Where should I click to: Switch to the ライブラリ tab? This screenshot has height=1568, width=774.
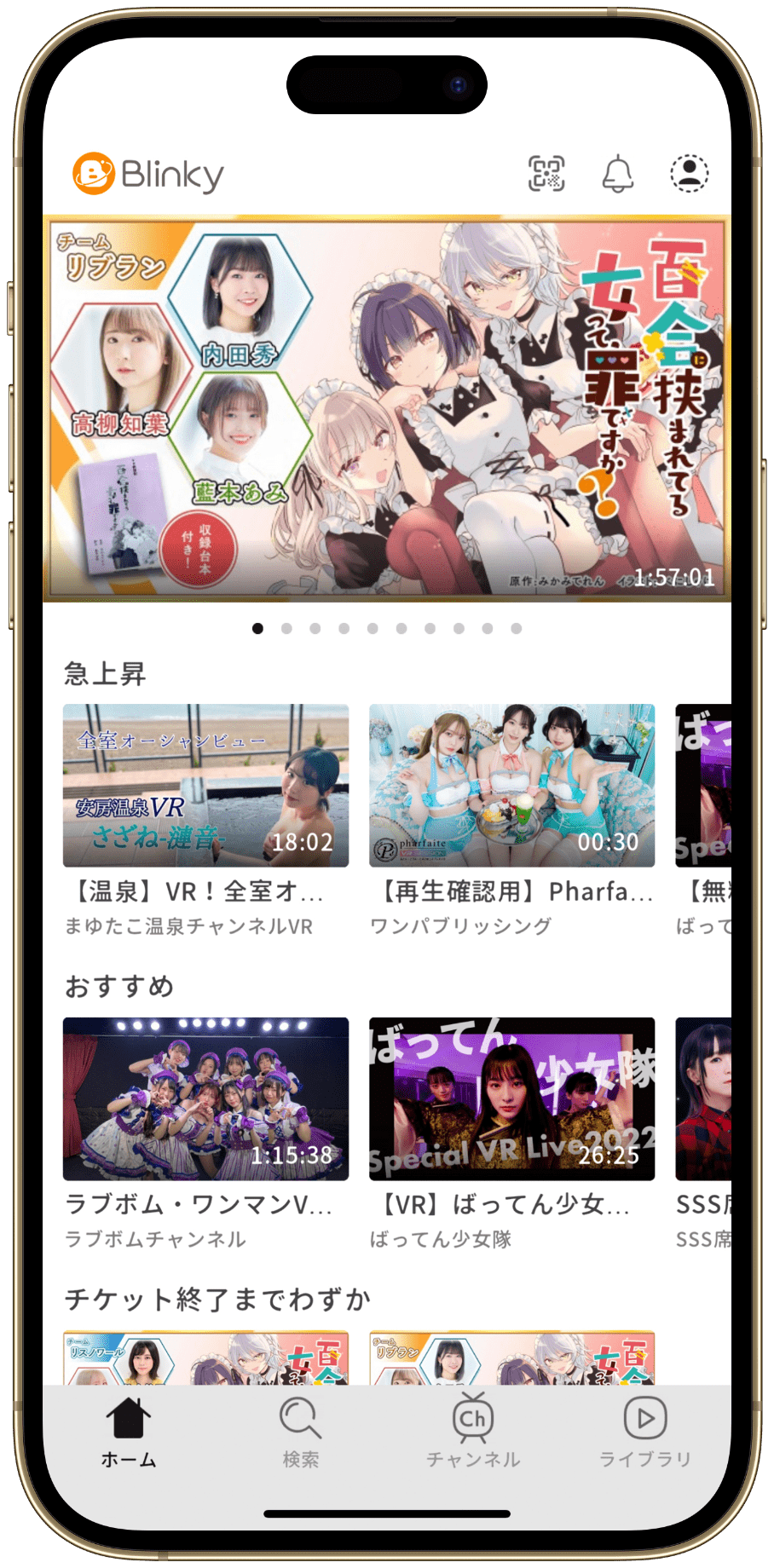(644, 1433)
